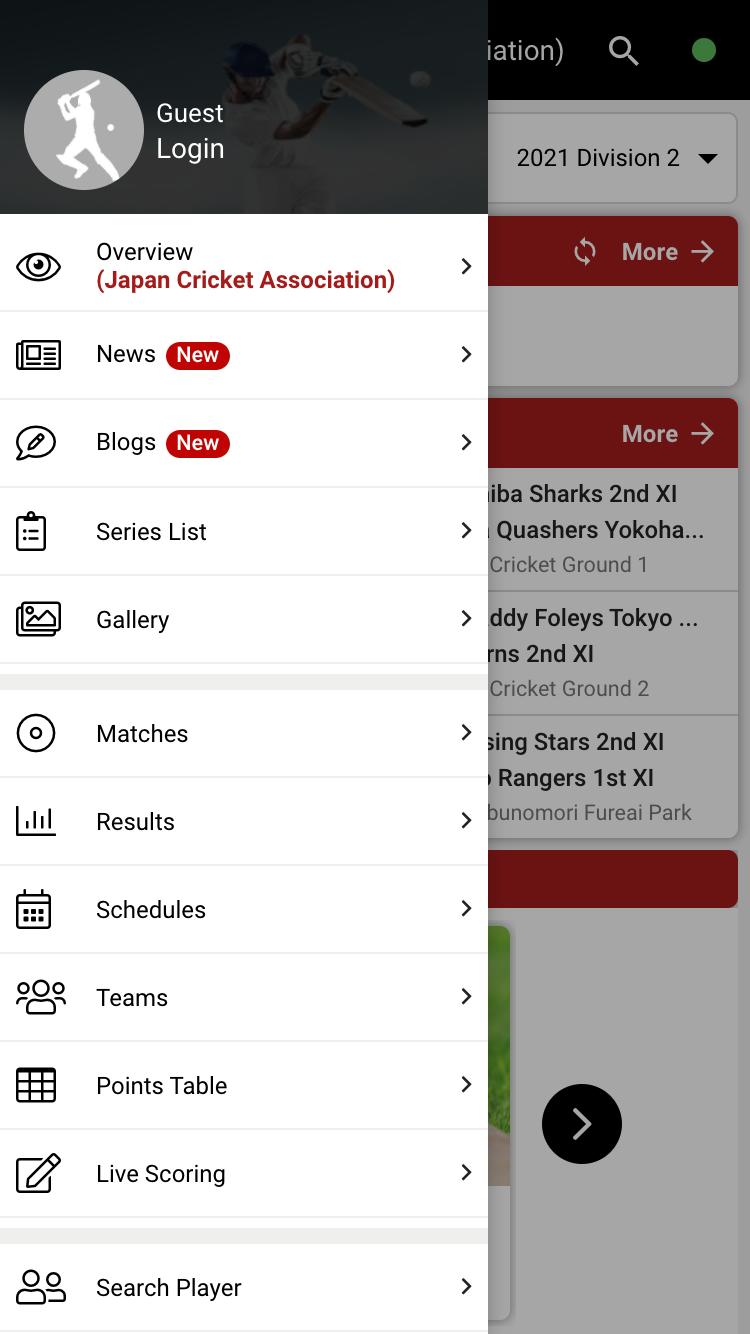Tap the round black next arrow button
Screen dimensions: 750x1334
point(582,1124)
